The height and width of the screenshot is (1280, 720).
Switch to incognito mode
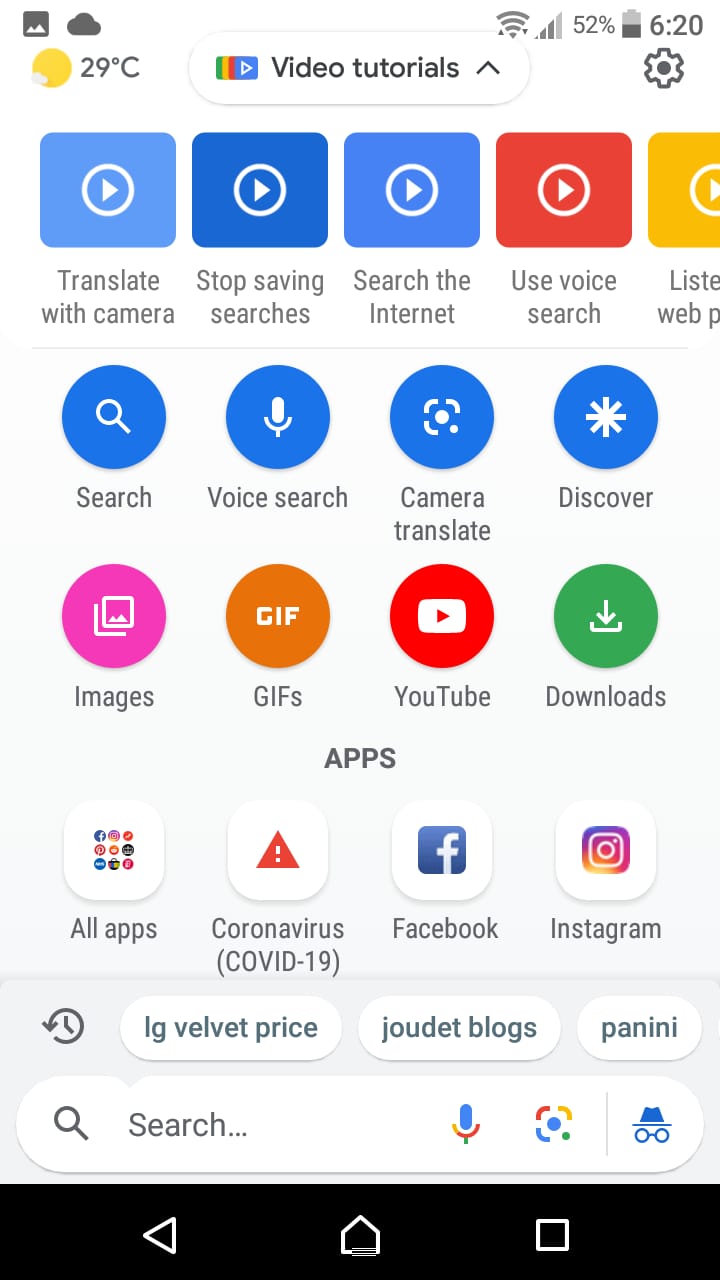pos(651,1125)
